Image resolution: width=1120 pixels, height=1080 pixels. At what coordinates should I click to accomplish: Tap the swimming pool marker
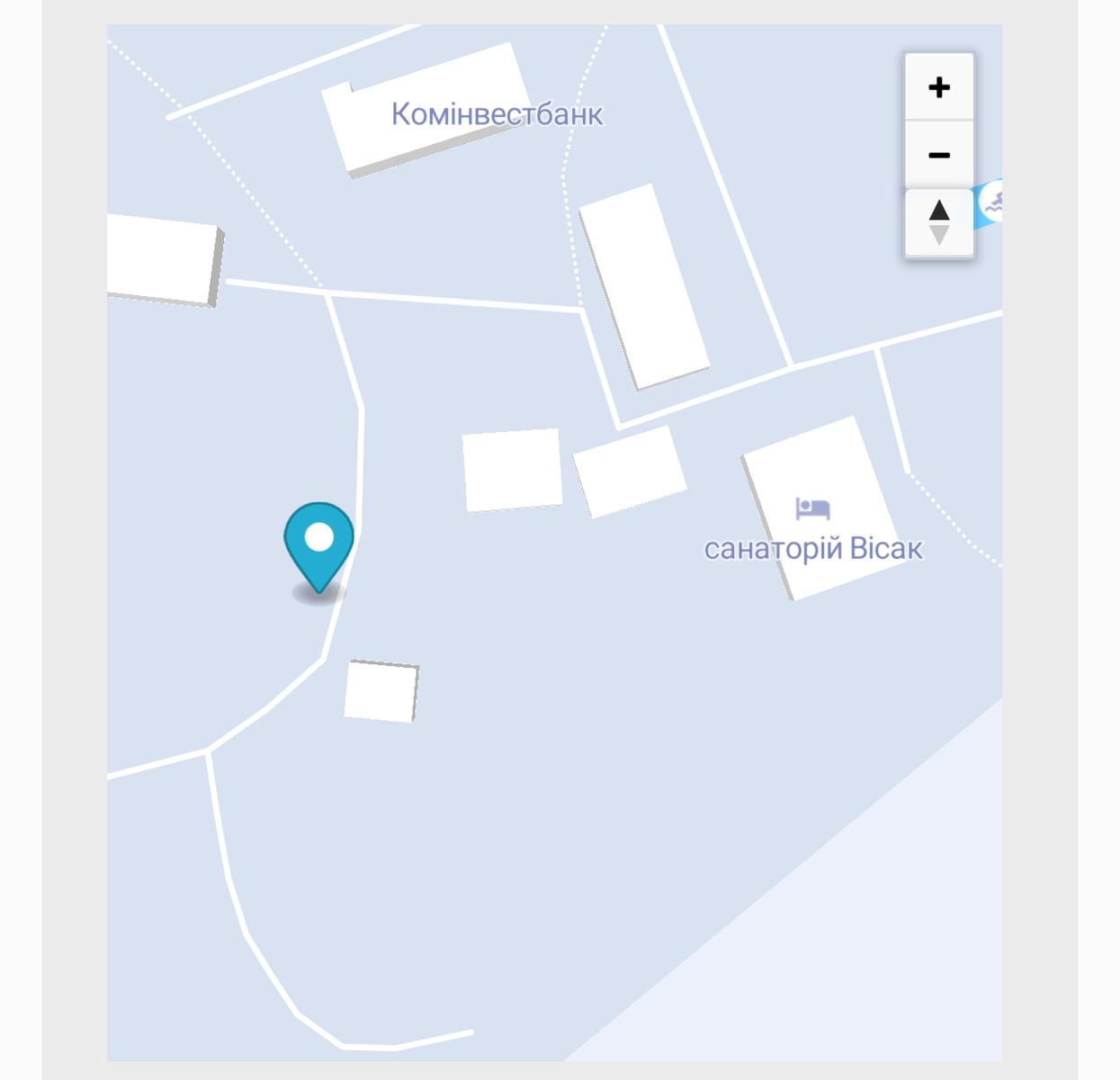click(991, 203)
